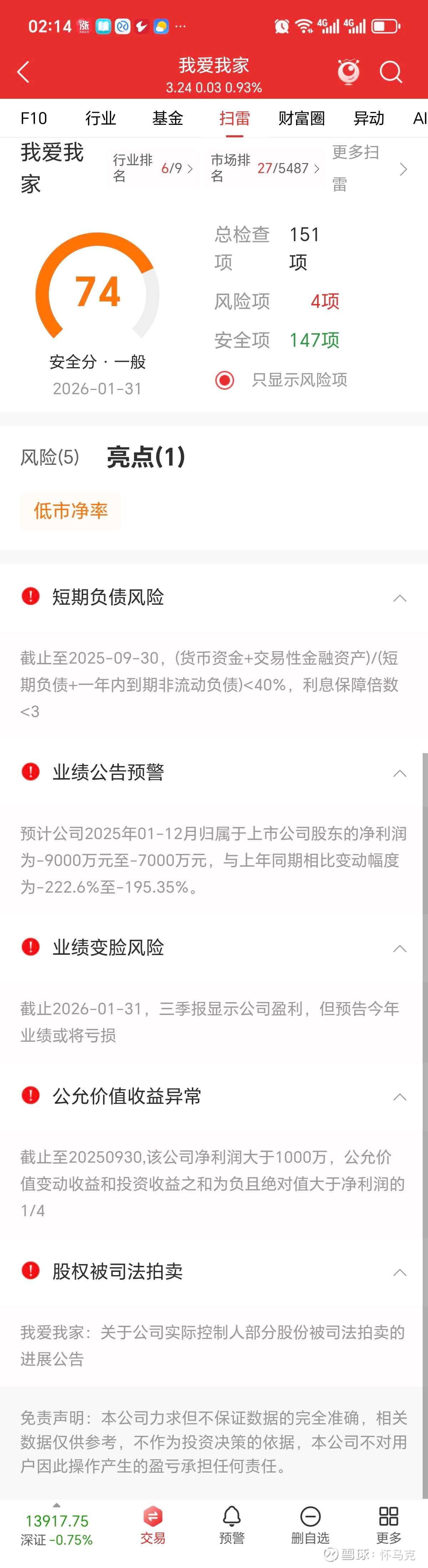Open 交易 in the bottom bar

(x=153, y=1525)
